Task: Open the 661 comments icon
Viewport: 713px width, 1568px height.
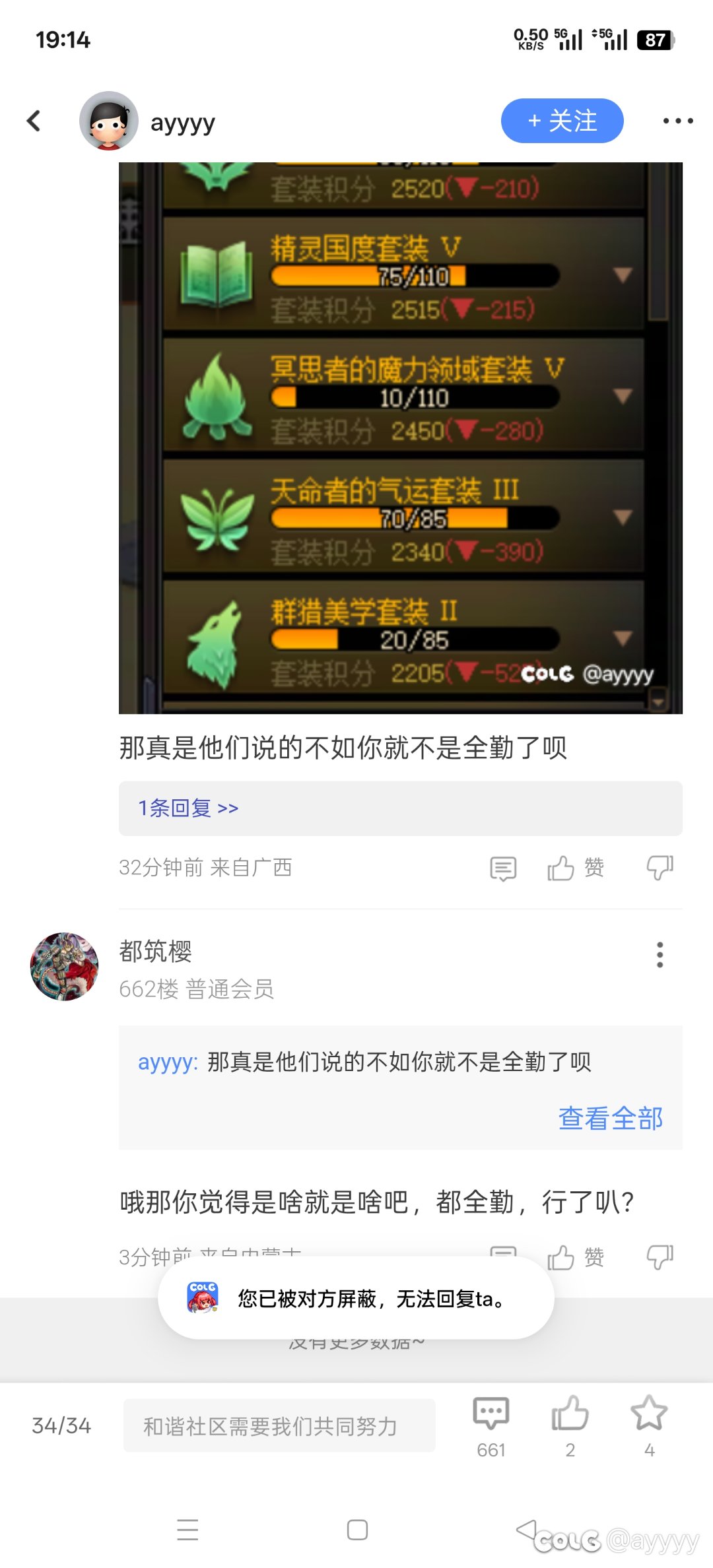Action: [491, 1425]
